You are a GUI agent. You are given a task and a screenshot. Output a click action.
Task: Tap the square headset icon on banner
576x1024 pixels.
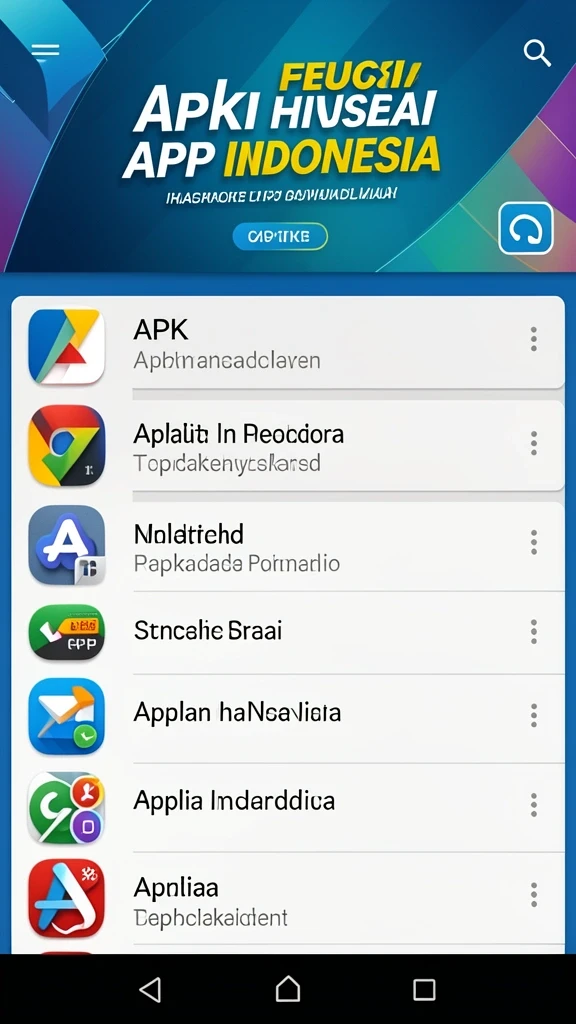[x=526, y=229]
